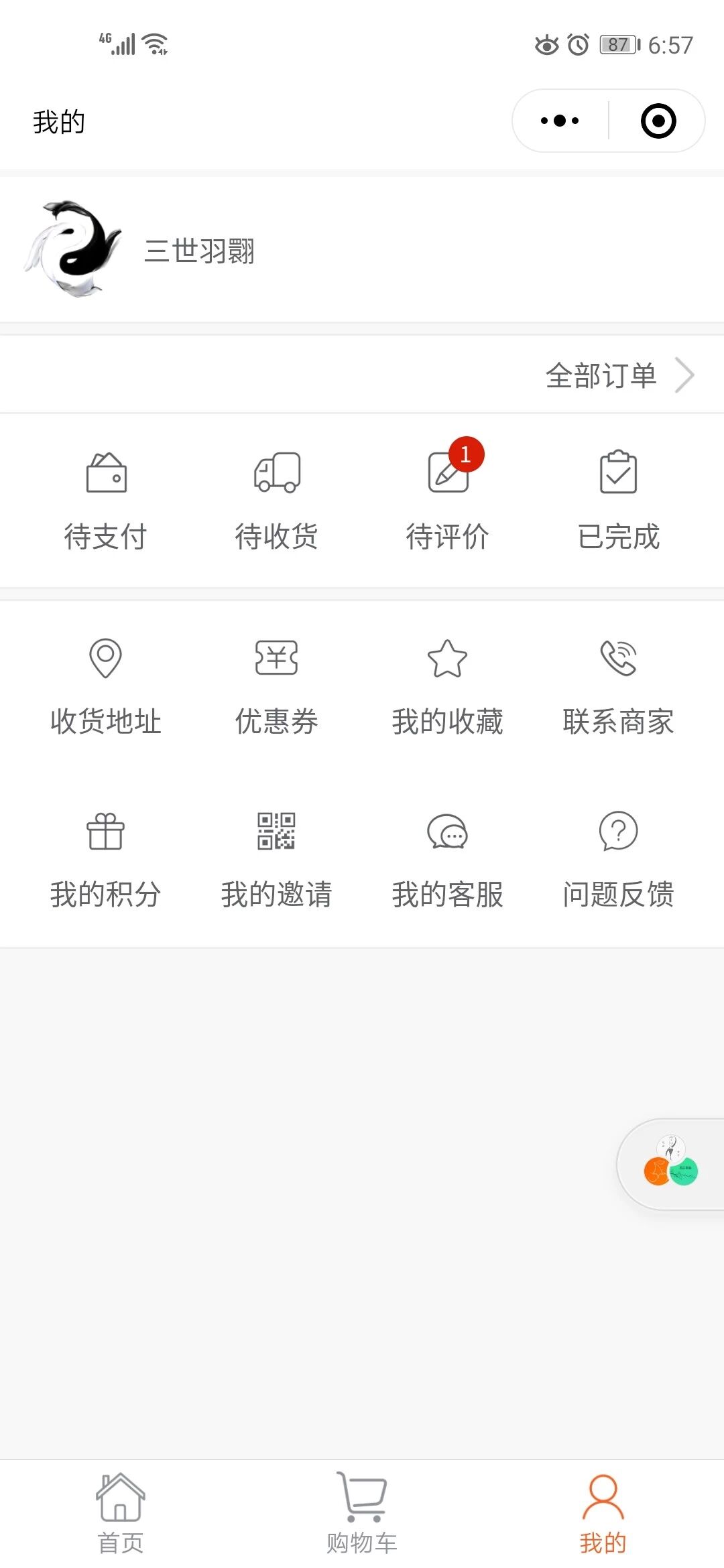Screen dimensions: 724x1568
Task: Chat with 我的客服 customer service
Action: (x=448, y=860)
